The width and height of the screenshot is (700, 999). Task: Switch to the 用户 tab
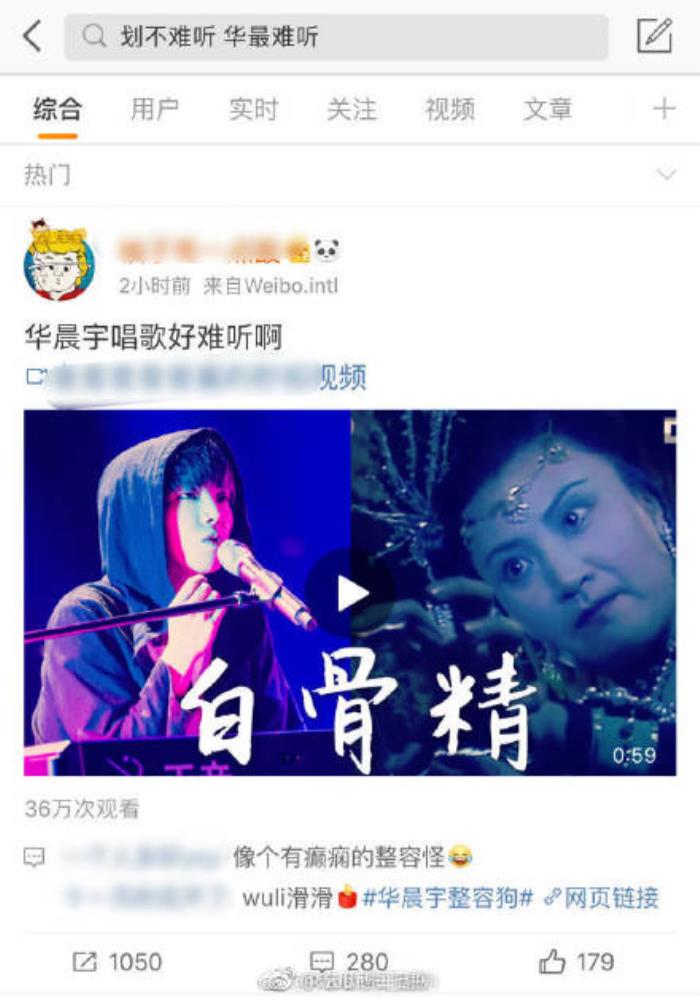point(154,109)
